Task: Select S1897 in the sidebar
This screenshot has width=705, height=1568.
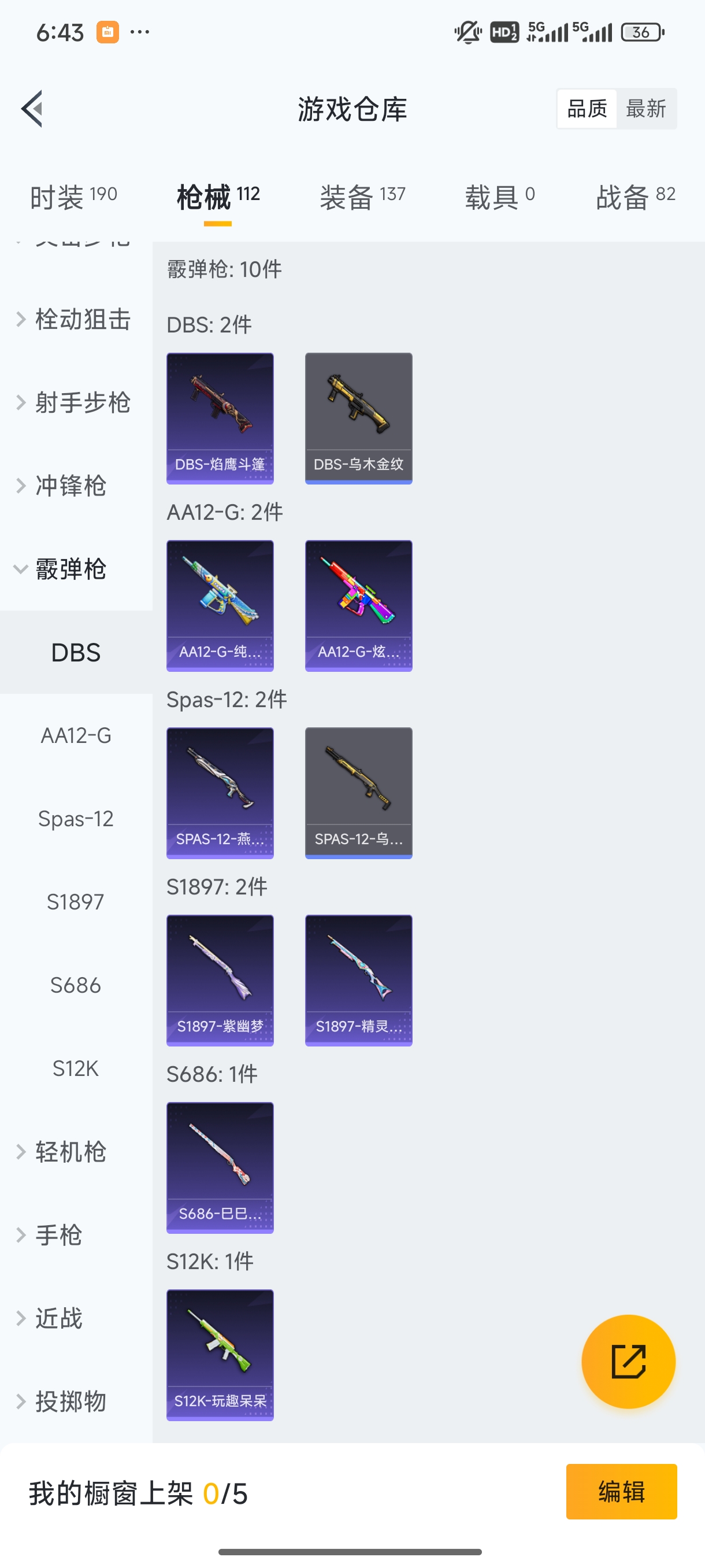Action: click(x=76, y=901)
